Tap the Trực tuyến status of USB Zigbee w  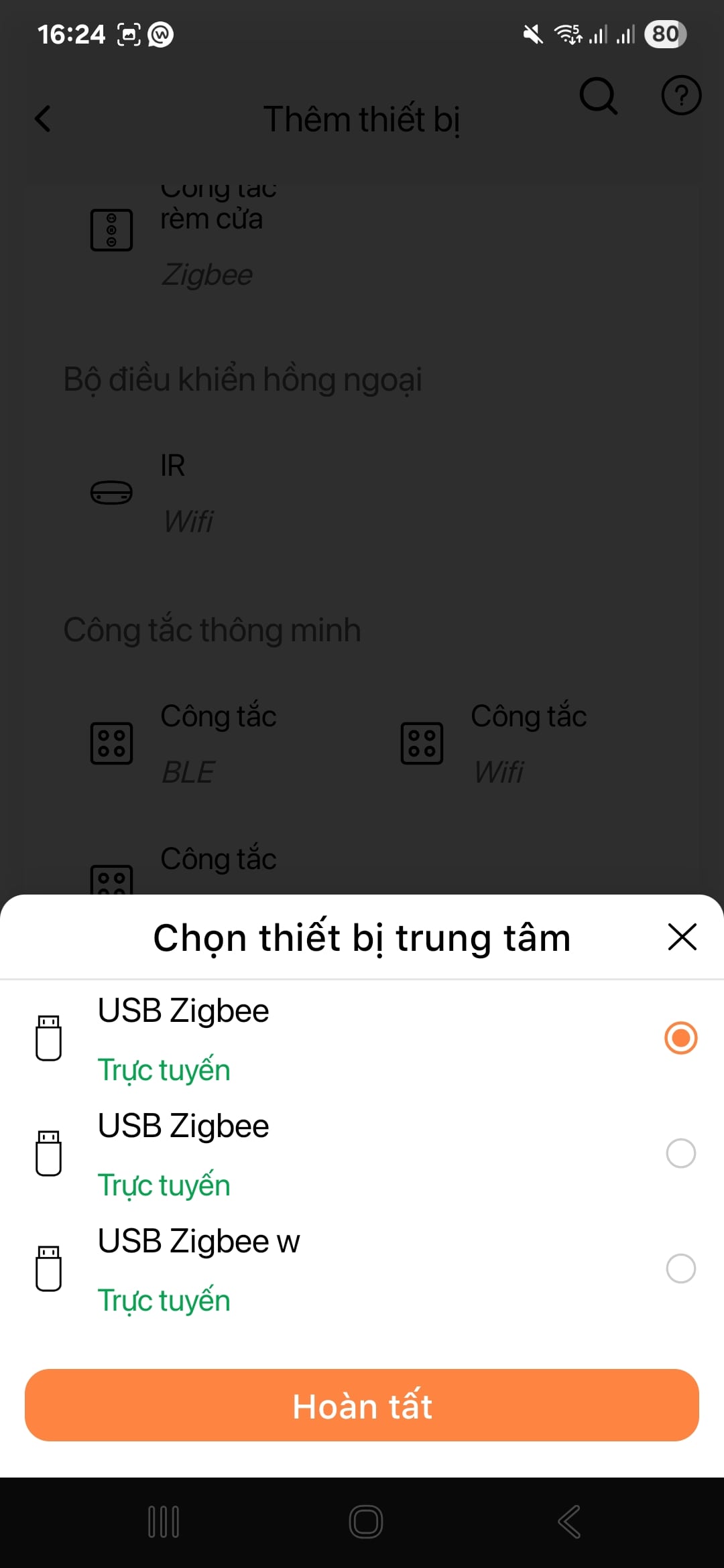pyautogui.click(x=164, y=1300)
